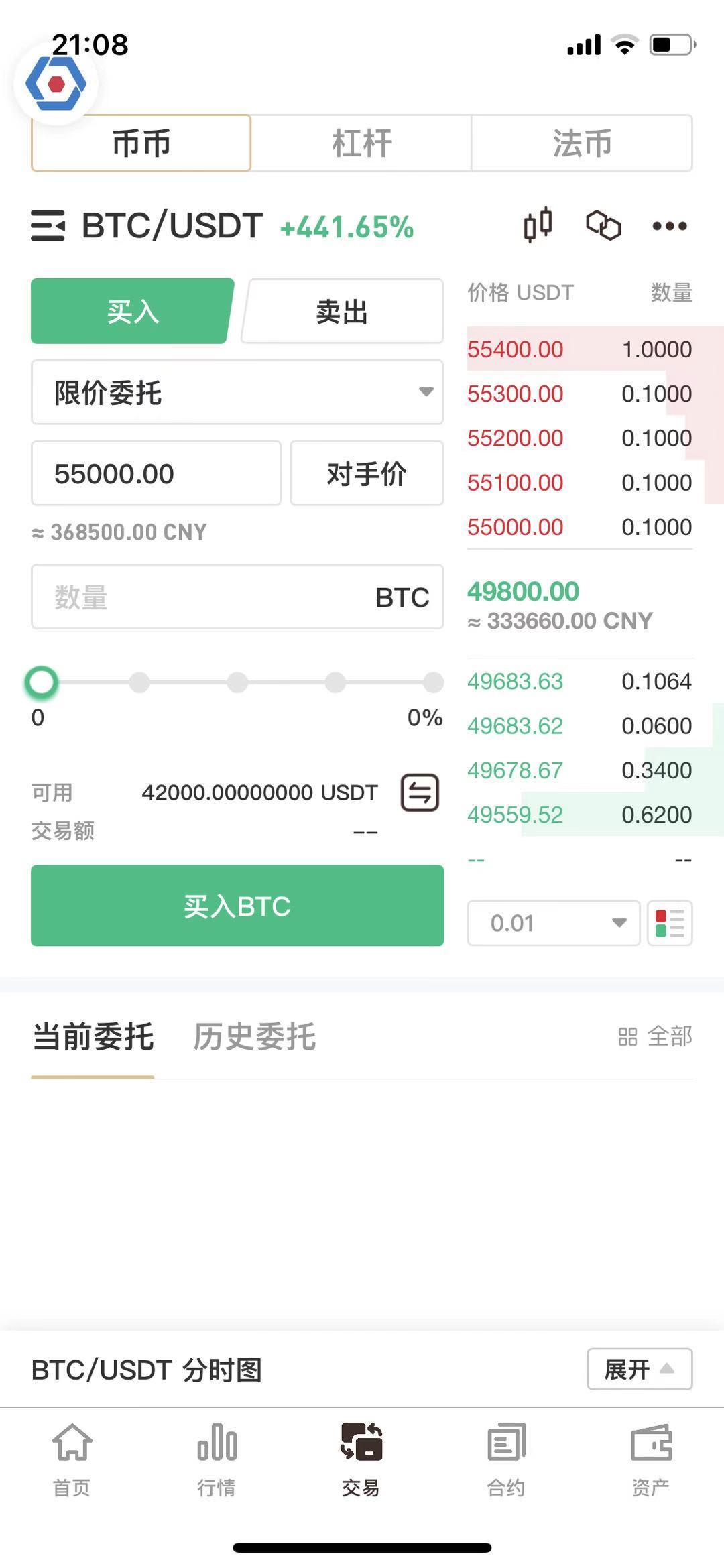Image resolution: width=724 pixels, height=1568 pixels.
Task: Open the candlestick chart icon
Action: [x=538, y=225]
